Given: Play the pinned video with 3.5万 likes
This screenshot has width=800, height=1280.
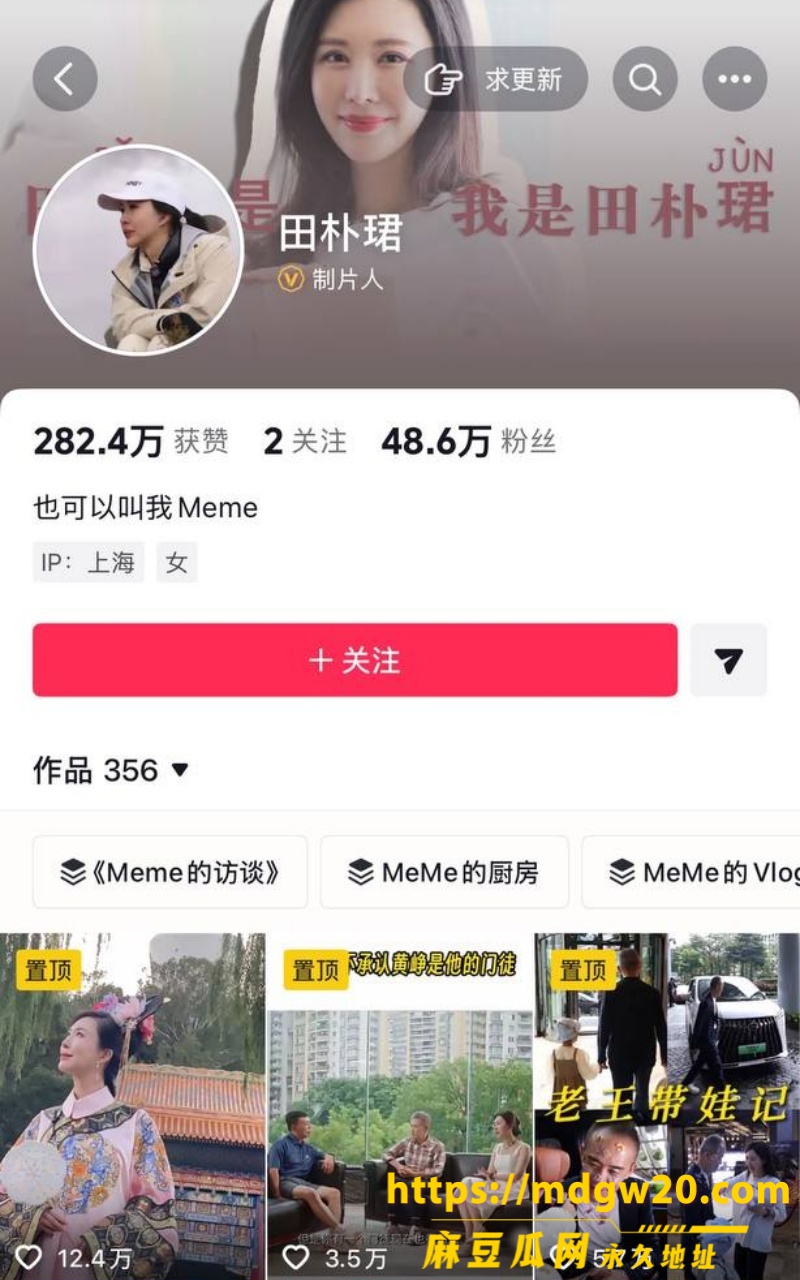Looking at the screenshot, I should (x=400, y=1107).
